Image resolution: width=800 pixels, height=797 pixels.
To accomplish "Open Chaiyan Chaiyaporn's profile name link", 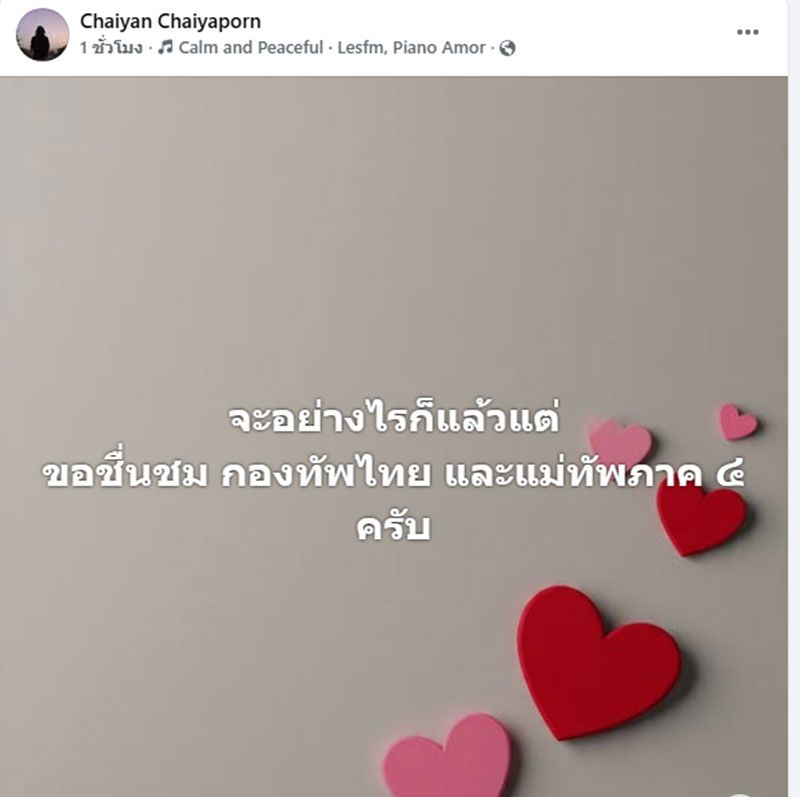I will [x=169, y=20].
